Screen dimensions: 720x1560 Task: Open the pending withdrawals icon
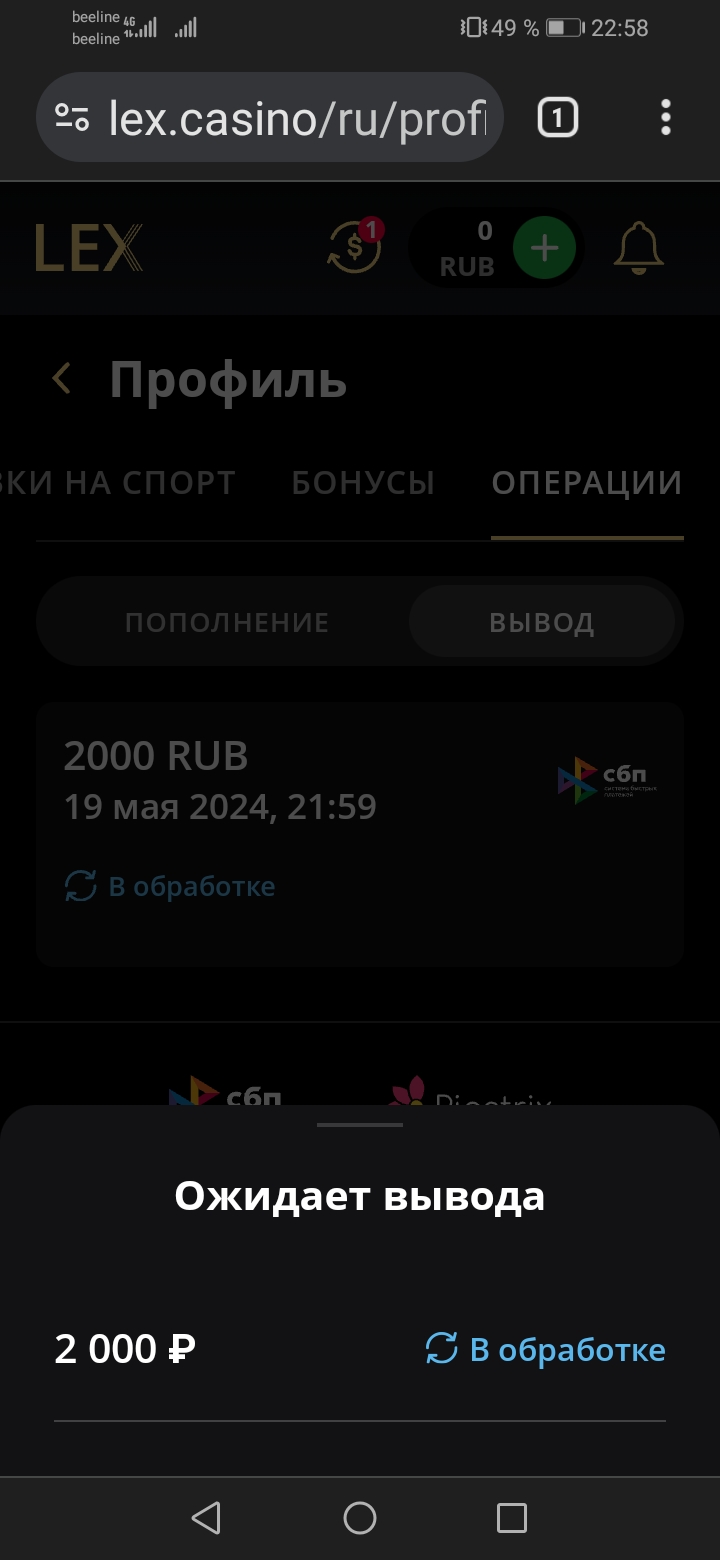point(356,246)
